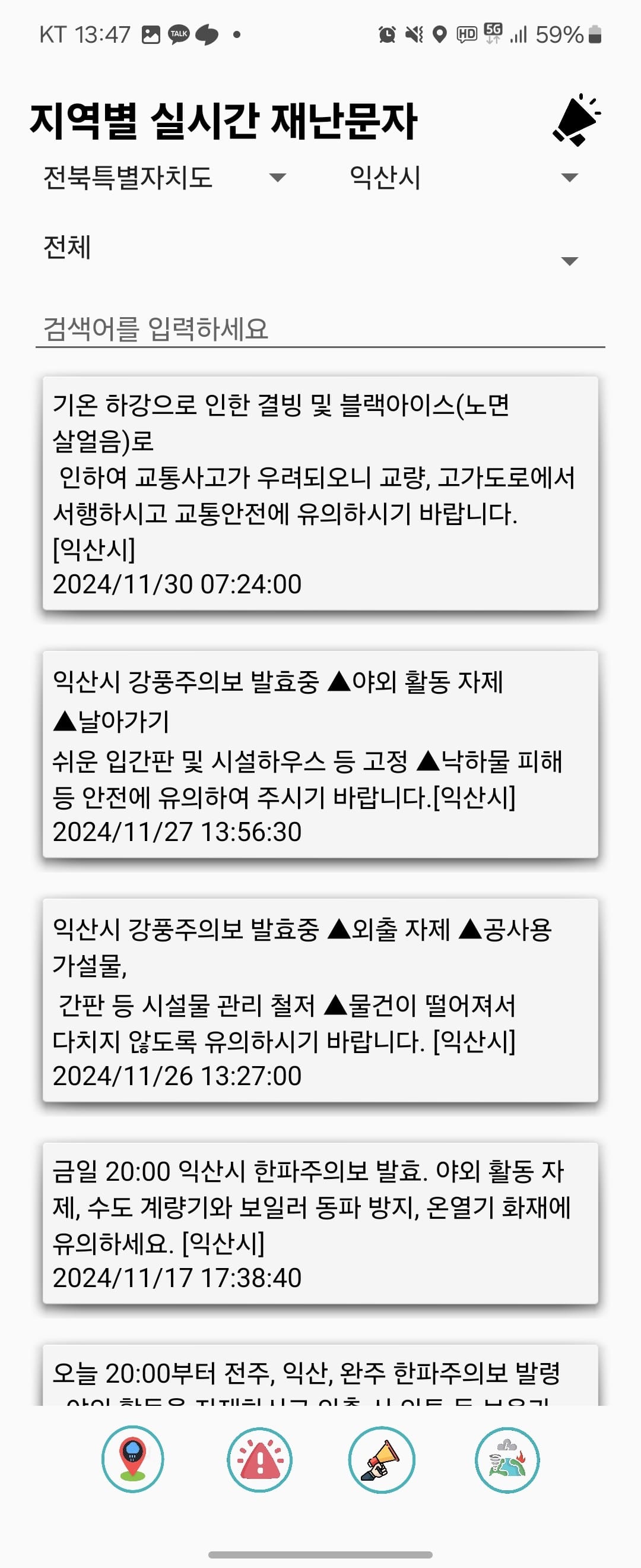The image size is (641, 1568).
Task: Open the 블랙아이스 alert from 2024/11/30
Action: coord(320,493)
